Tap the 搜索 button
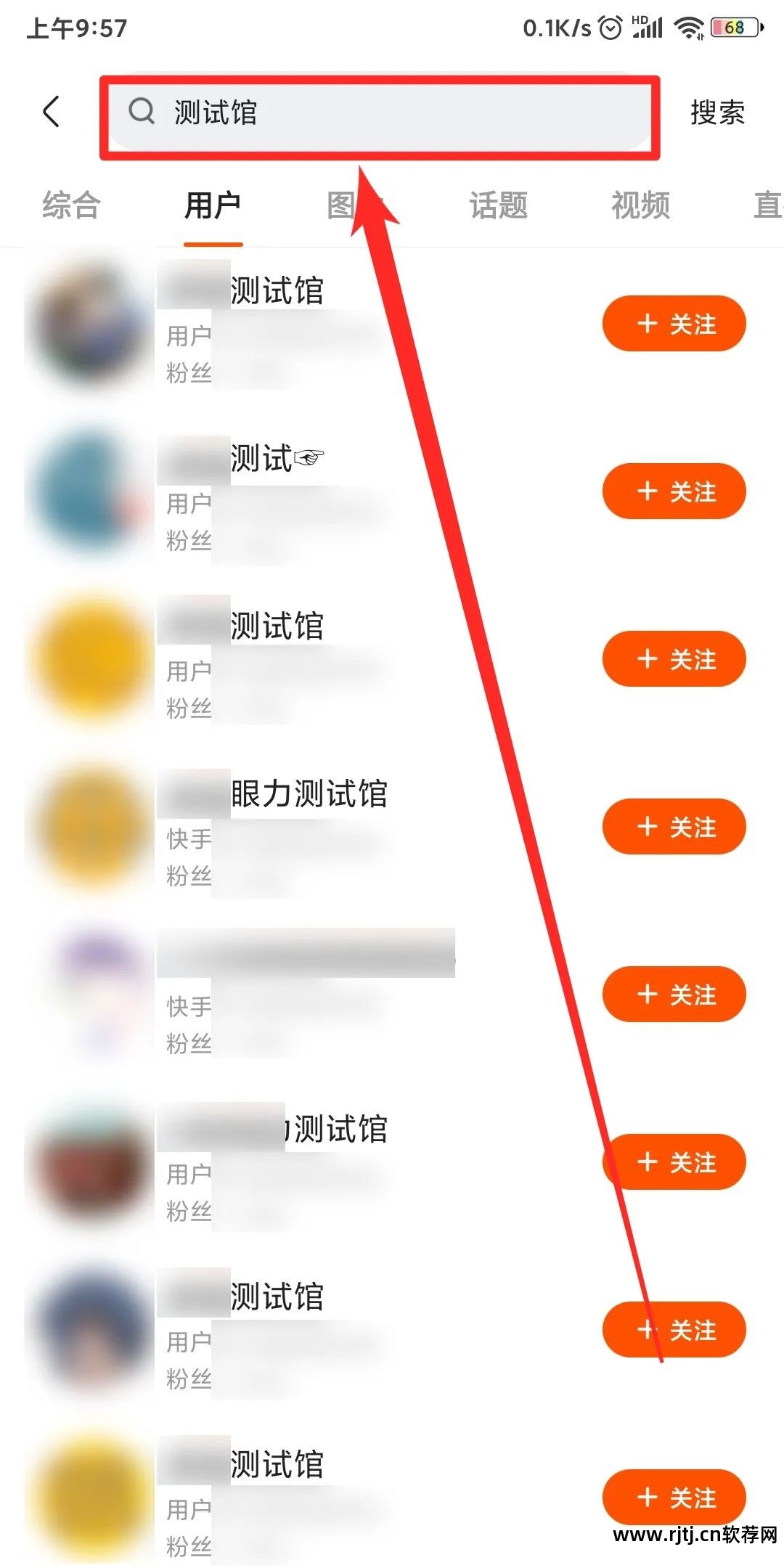 [716, 113]
